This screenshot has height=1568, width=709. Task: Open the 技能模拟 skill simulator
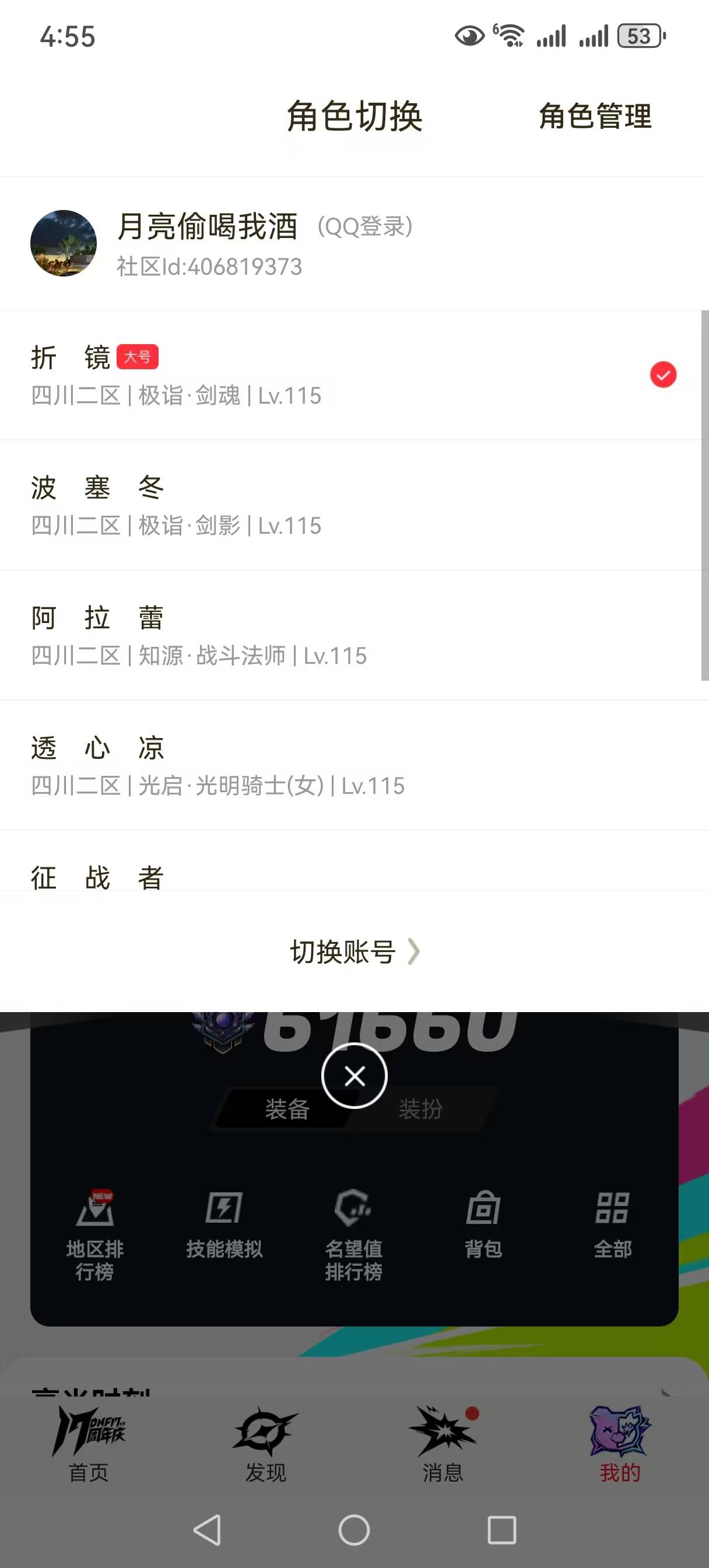224,1223
